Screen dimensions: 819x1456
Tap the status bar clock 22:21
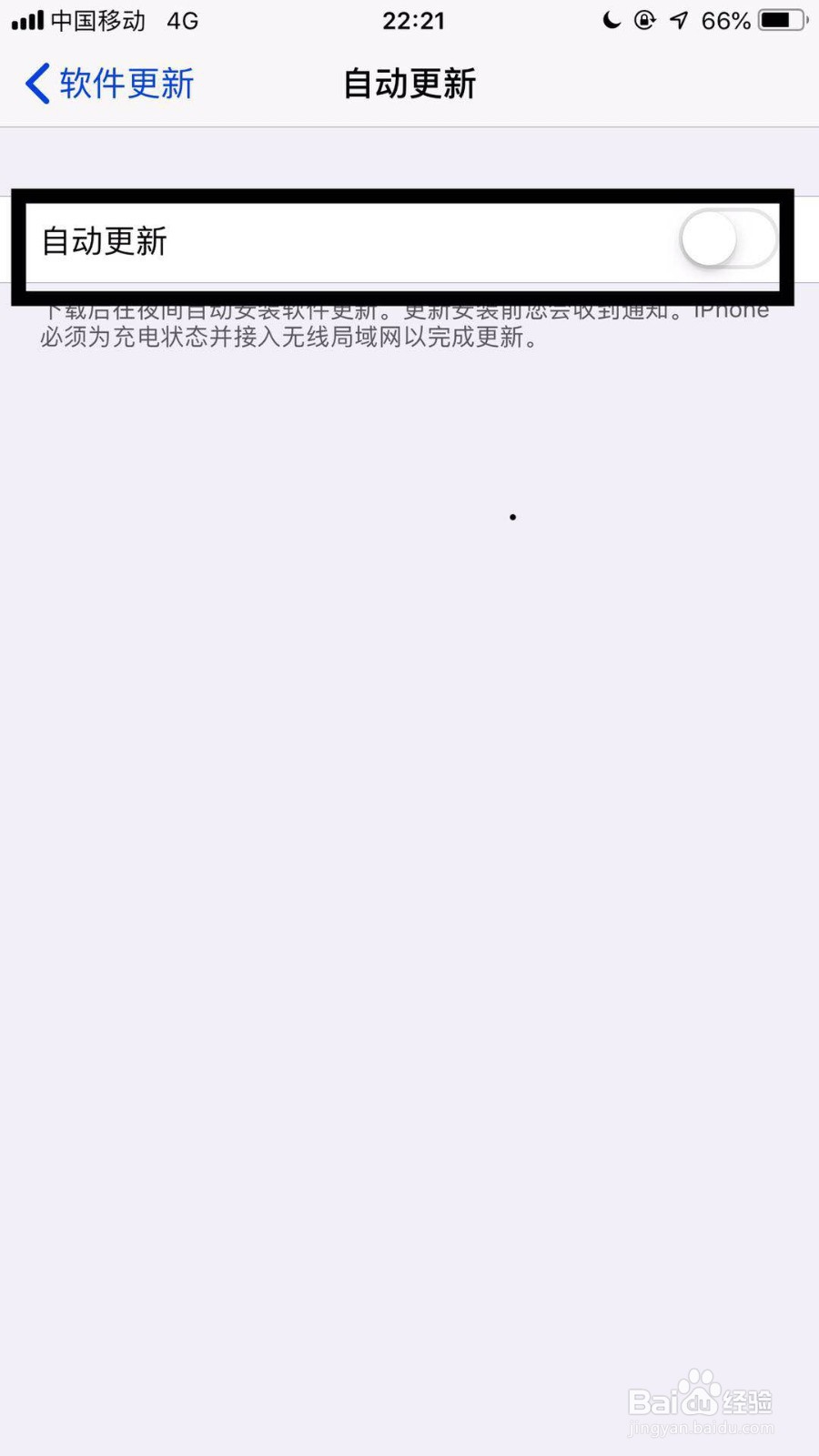(x=414, y=20)
